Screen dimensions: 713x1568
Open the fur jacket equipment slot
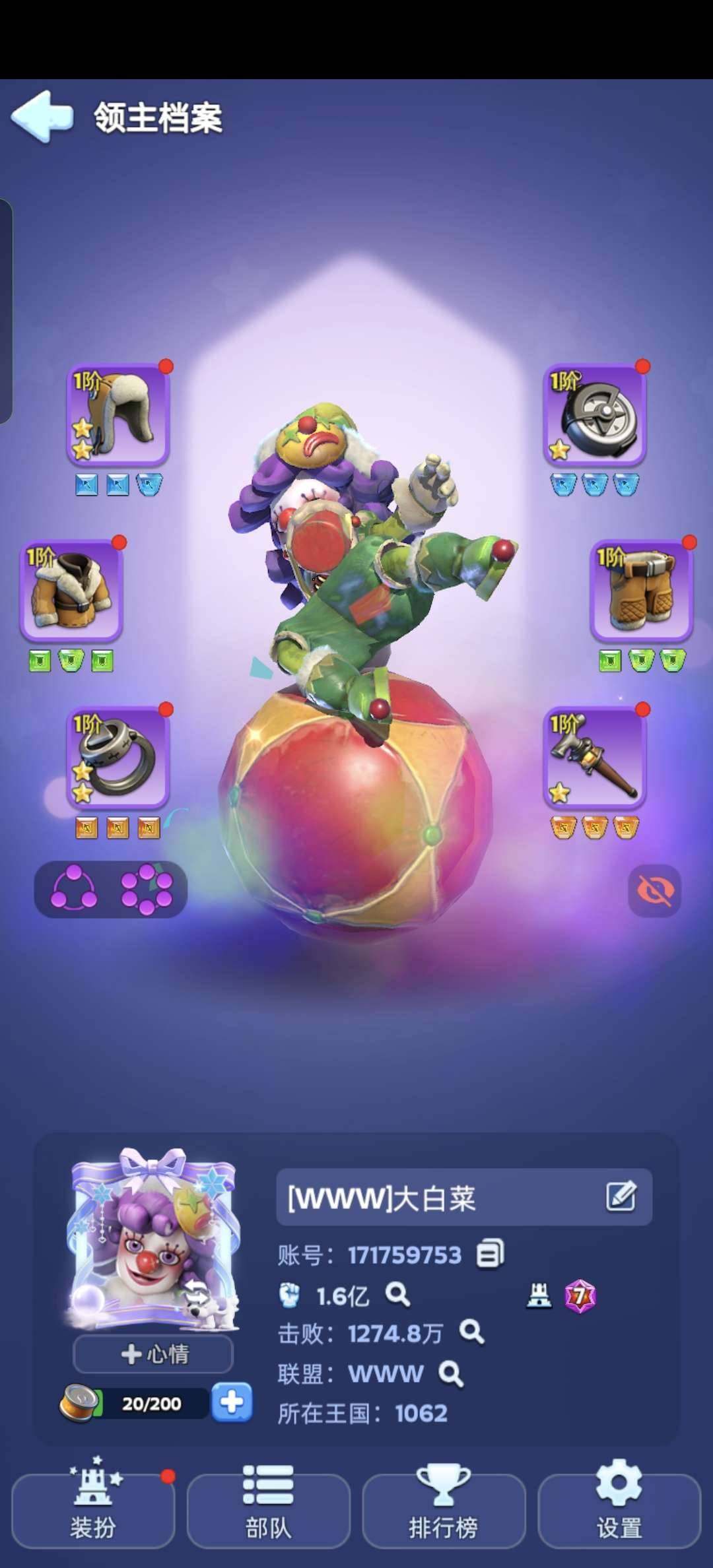pyautogui.click(x=72, y=590)
